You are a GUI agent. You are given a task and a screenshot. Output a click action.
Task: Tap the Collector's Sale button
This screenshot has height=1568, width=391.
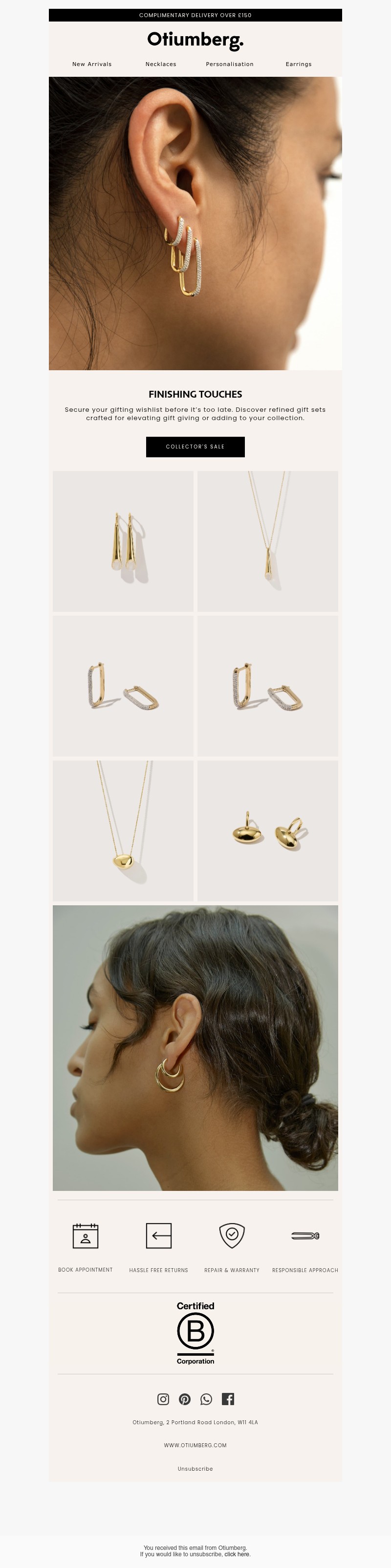click(195, 446)
